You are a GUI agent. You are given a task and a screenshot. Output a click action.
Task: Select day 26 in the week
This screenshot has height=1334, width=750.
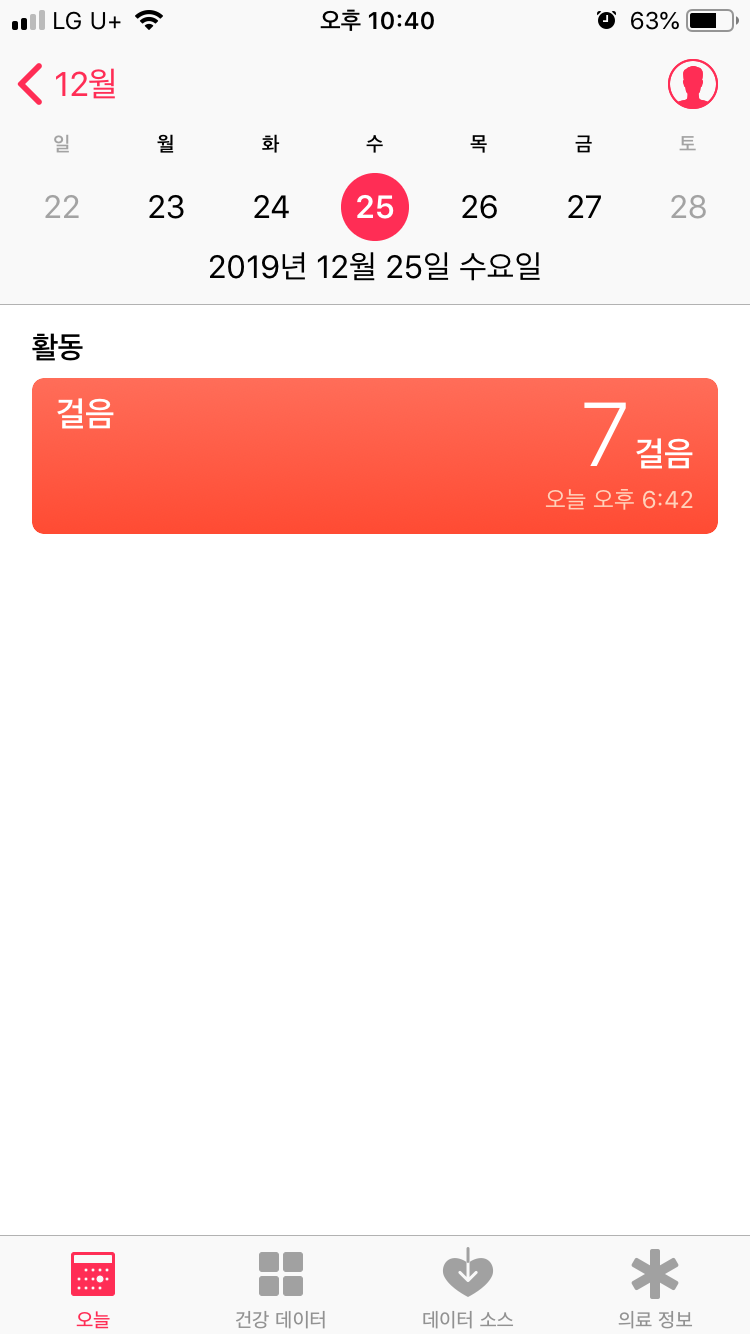(479, 207)
